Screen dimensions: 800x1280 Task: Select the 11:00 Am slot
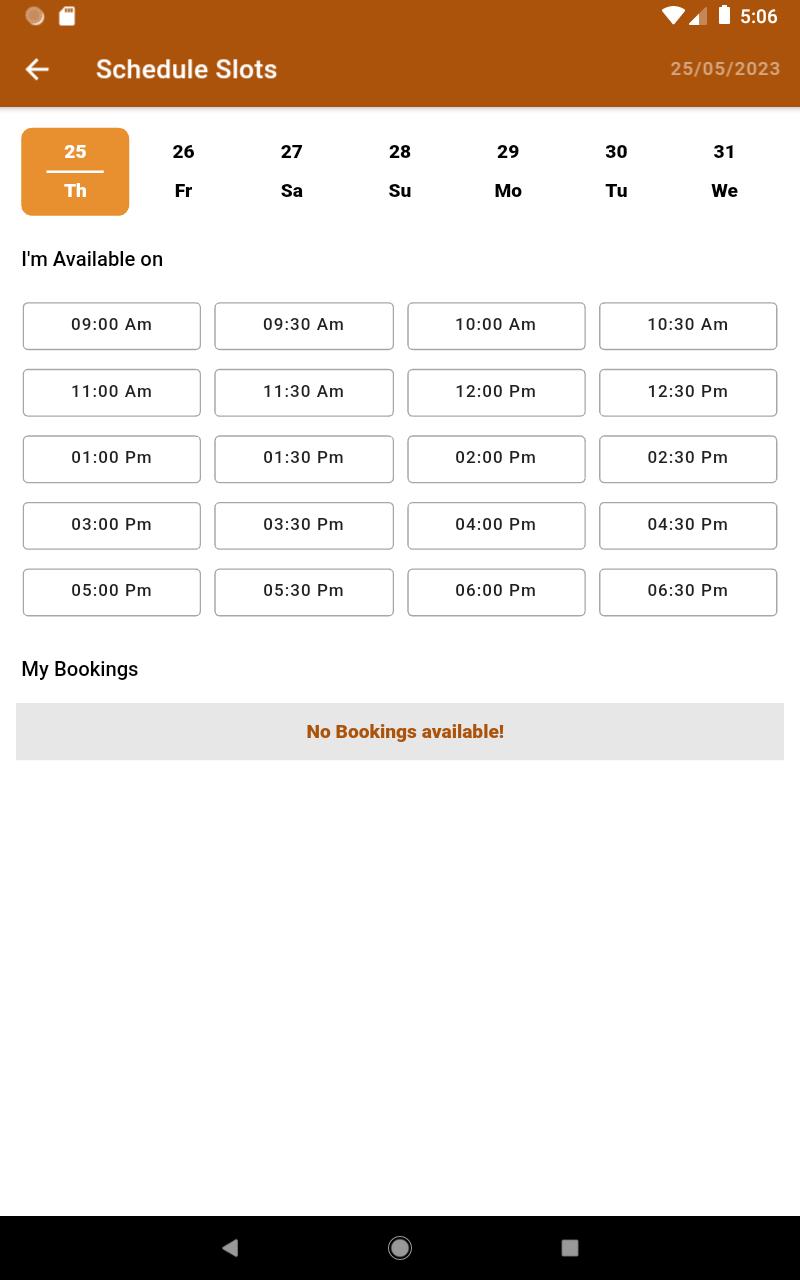[x=112, y=393]
